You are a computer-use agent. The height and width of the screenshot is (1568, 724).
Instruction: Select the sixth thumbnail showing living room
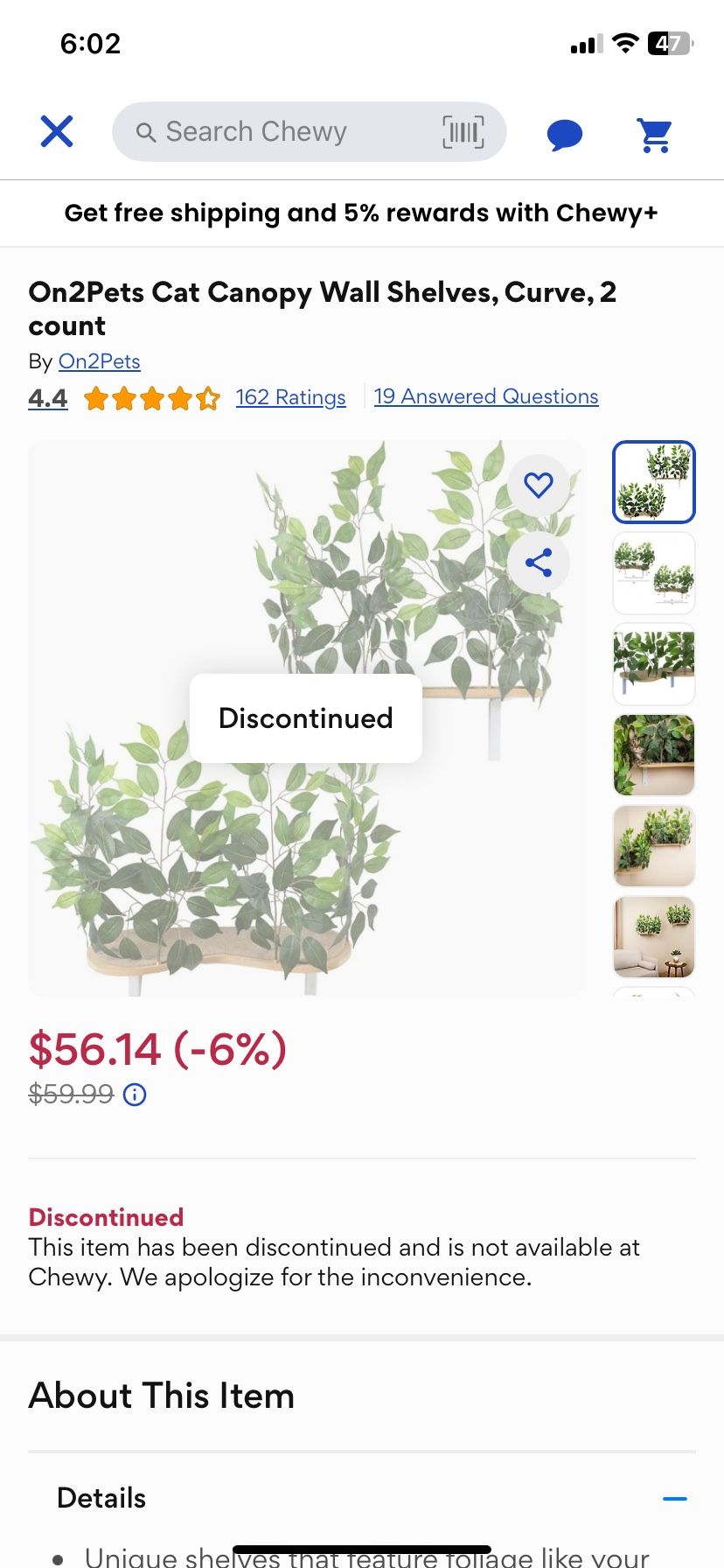coord(654,937)
